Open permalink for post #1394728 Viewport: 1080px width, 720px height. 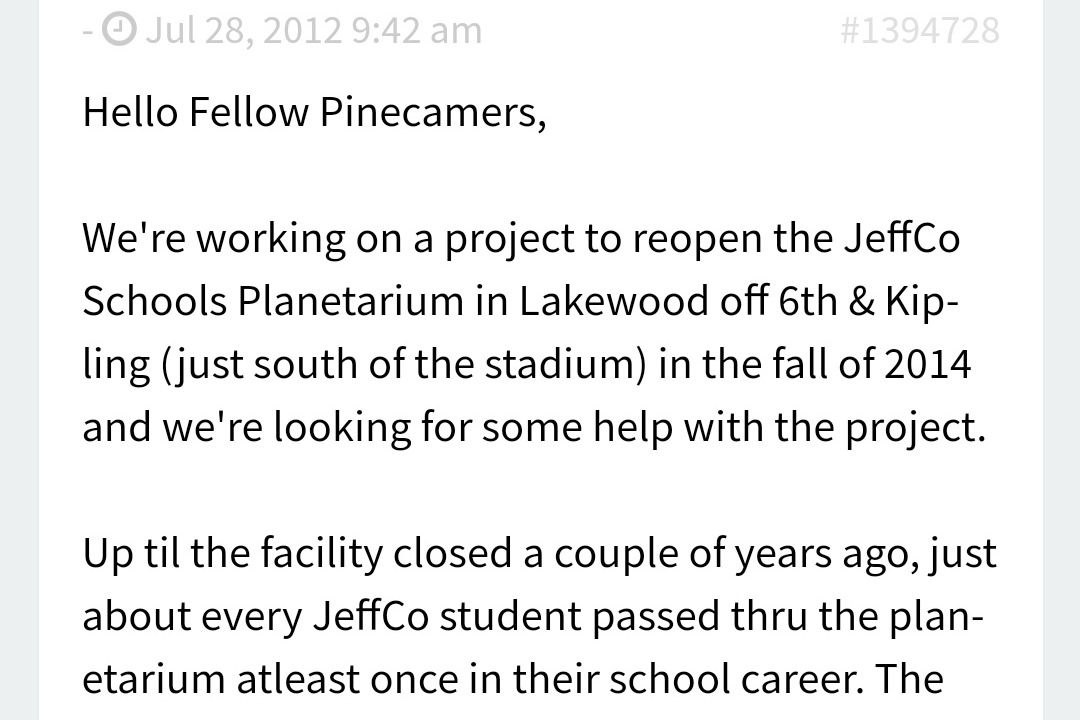pyautogui.click(x=919, y=30)
